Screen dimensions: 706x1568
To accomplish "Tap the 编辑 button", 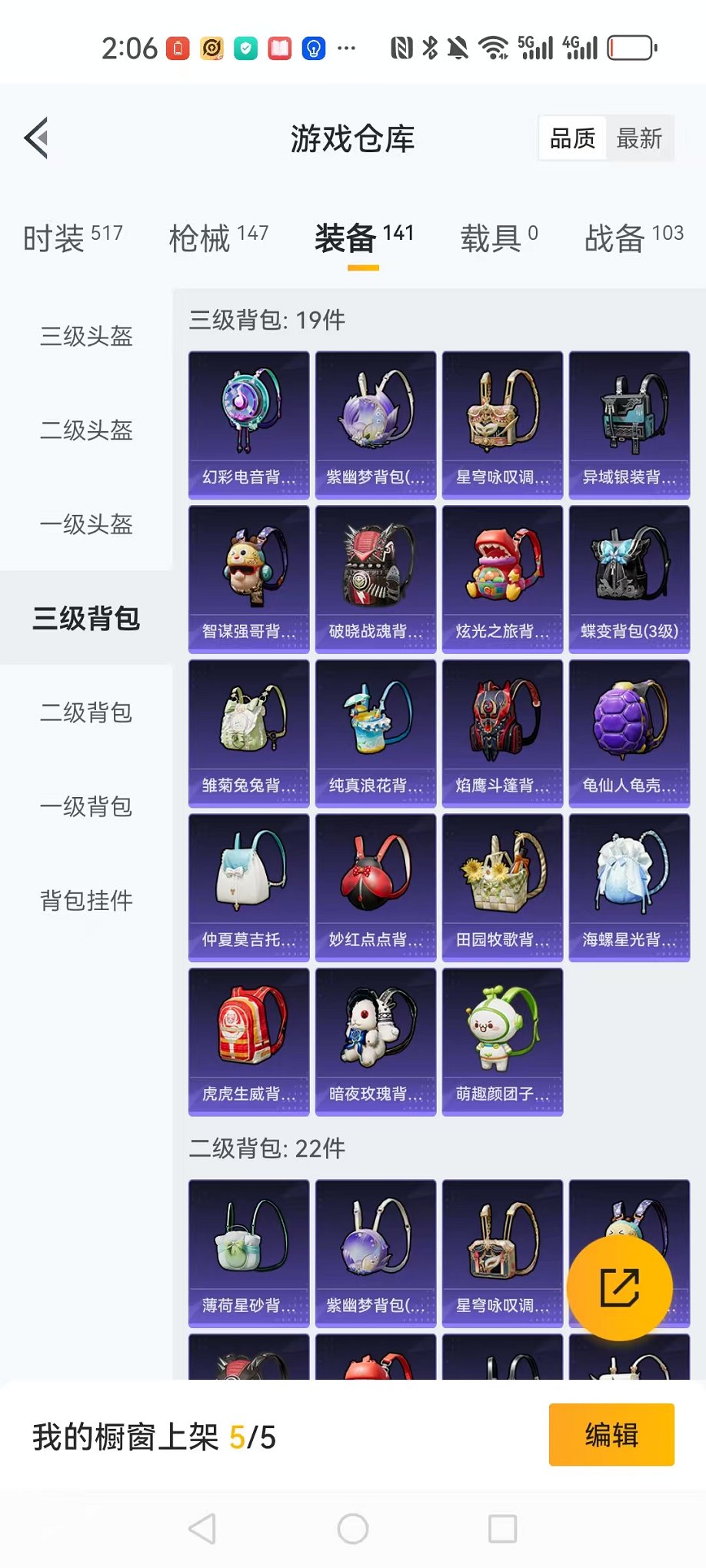I will coord(611,1435).
